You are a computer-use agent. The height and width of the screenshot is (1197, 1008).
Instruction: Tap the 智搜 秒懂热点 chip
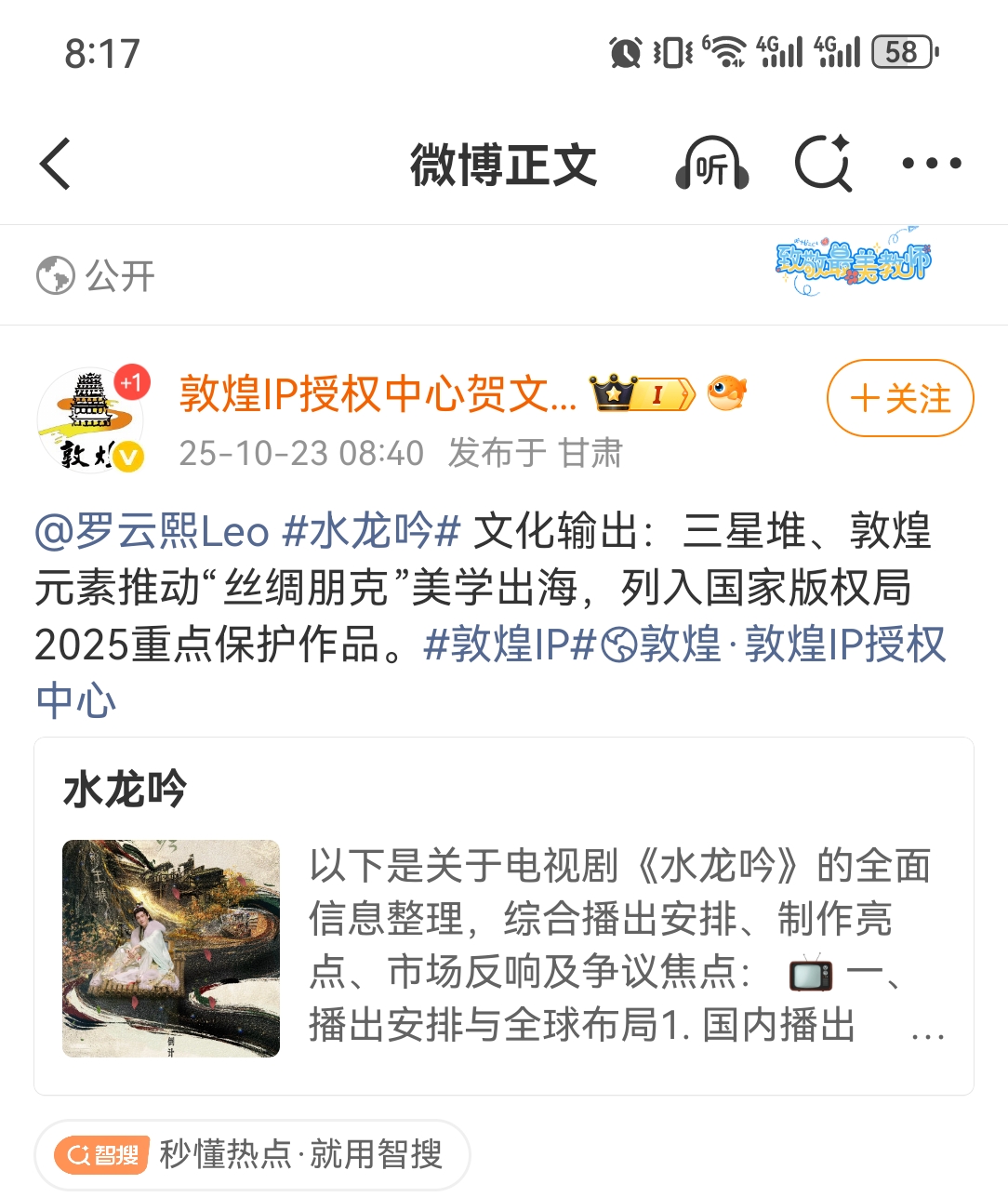pyautogui.click(x=252, y=1154)
